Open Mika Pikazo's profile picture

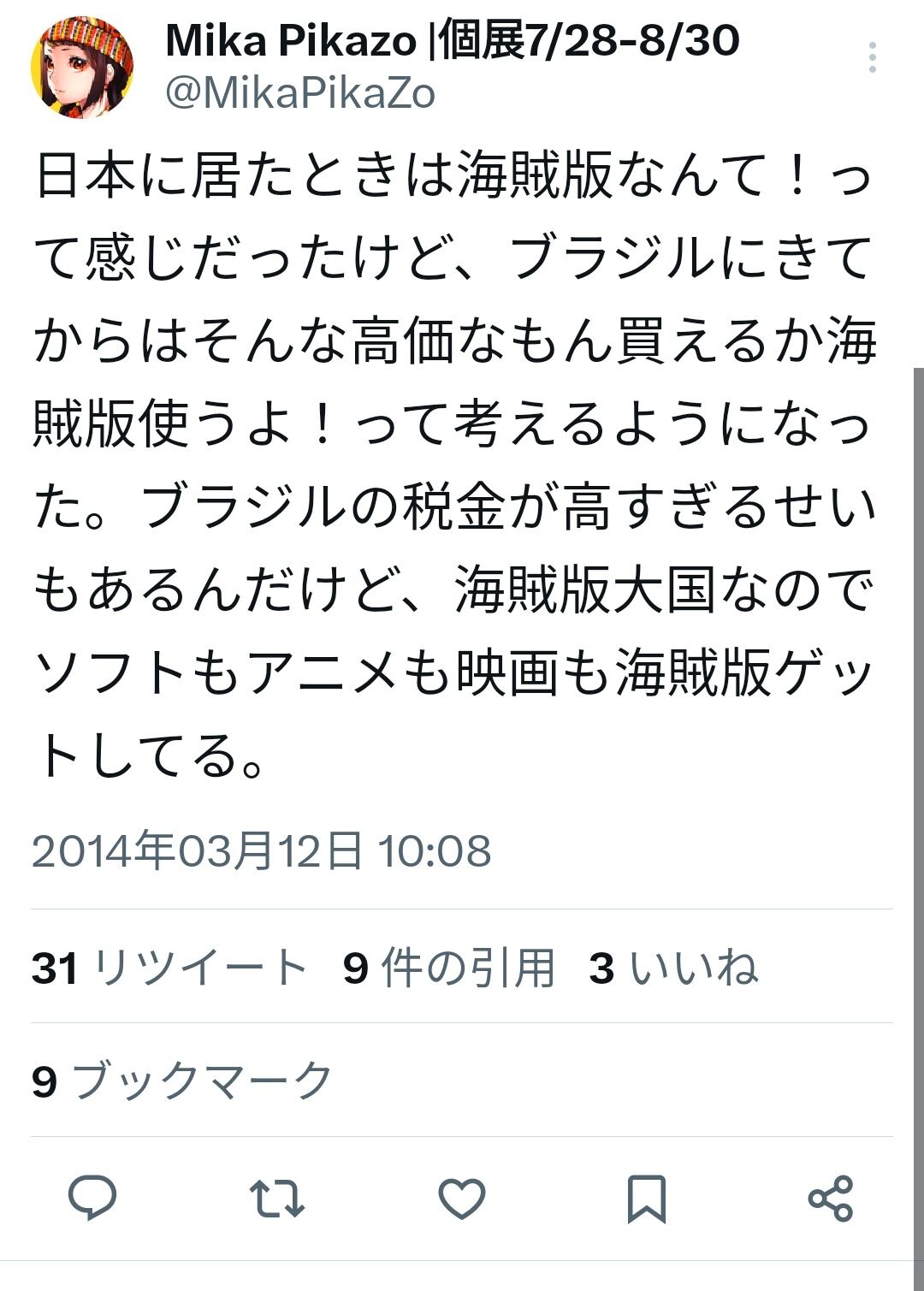(x=82, y=67)
